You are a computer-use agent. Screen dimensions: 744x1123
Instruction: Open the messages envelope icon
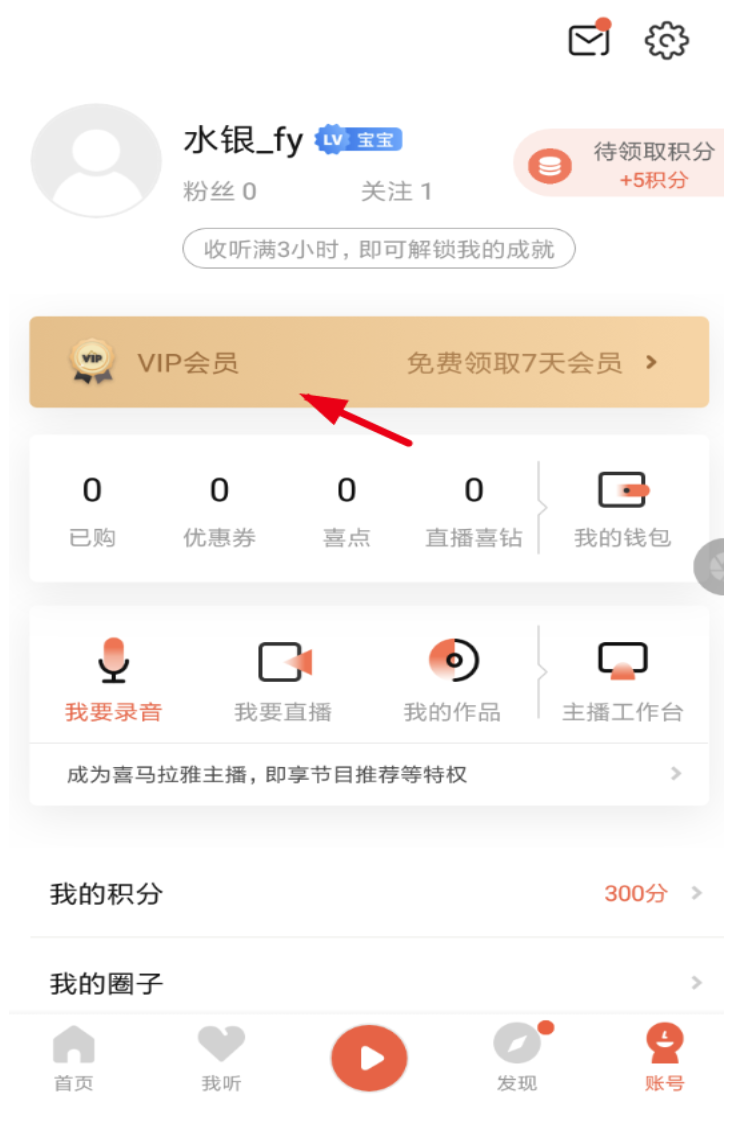click(x=589, y=40)
